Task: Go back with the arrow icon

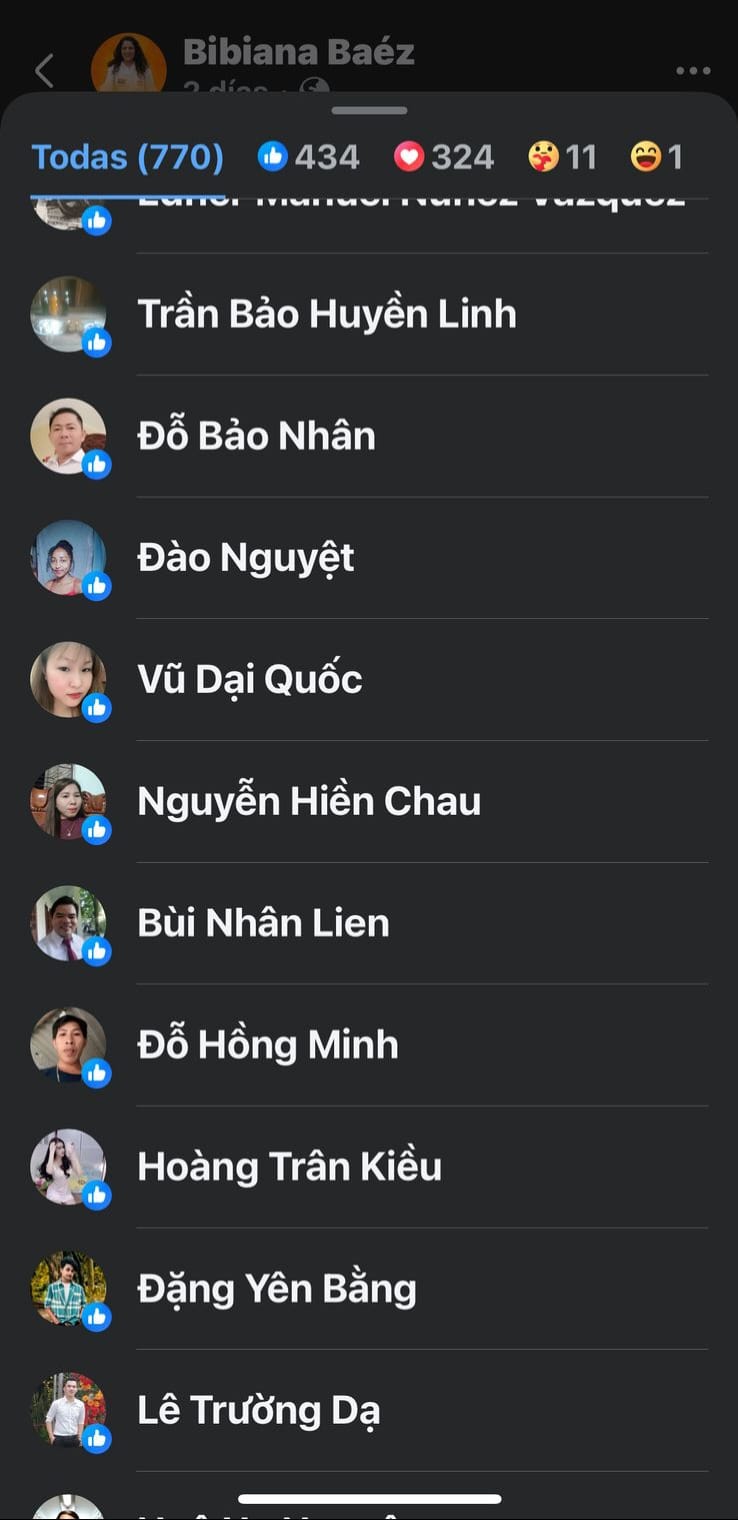Action: click(x=44, y=71)
